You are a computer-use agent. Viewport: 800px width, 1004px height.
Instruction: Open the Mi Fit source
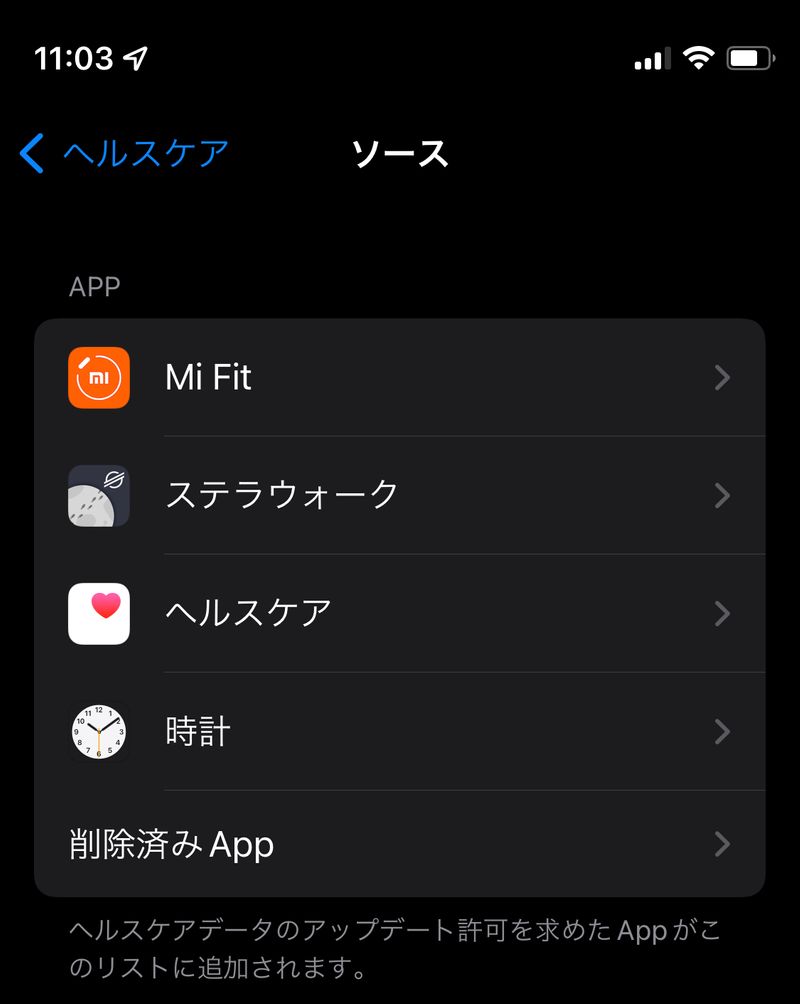(x=400, y=378)
